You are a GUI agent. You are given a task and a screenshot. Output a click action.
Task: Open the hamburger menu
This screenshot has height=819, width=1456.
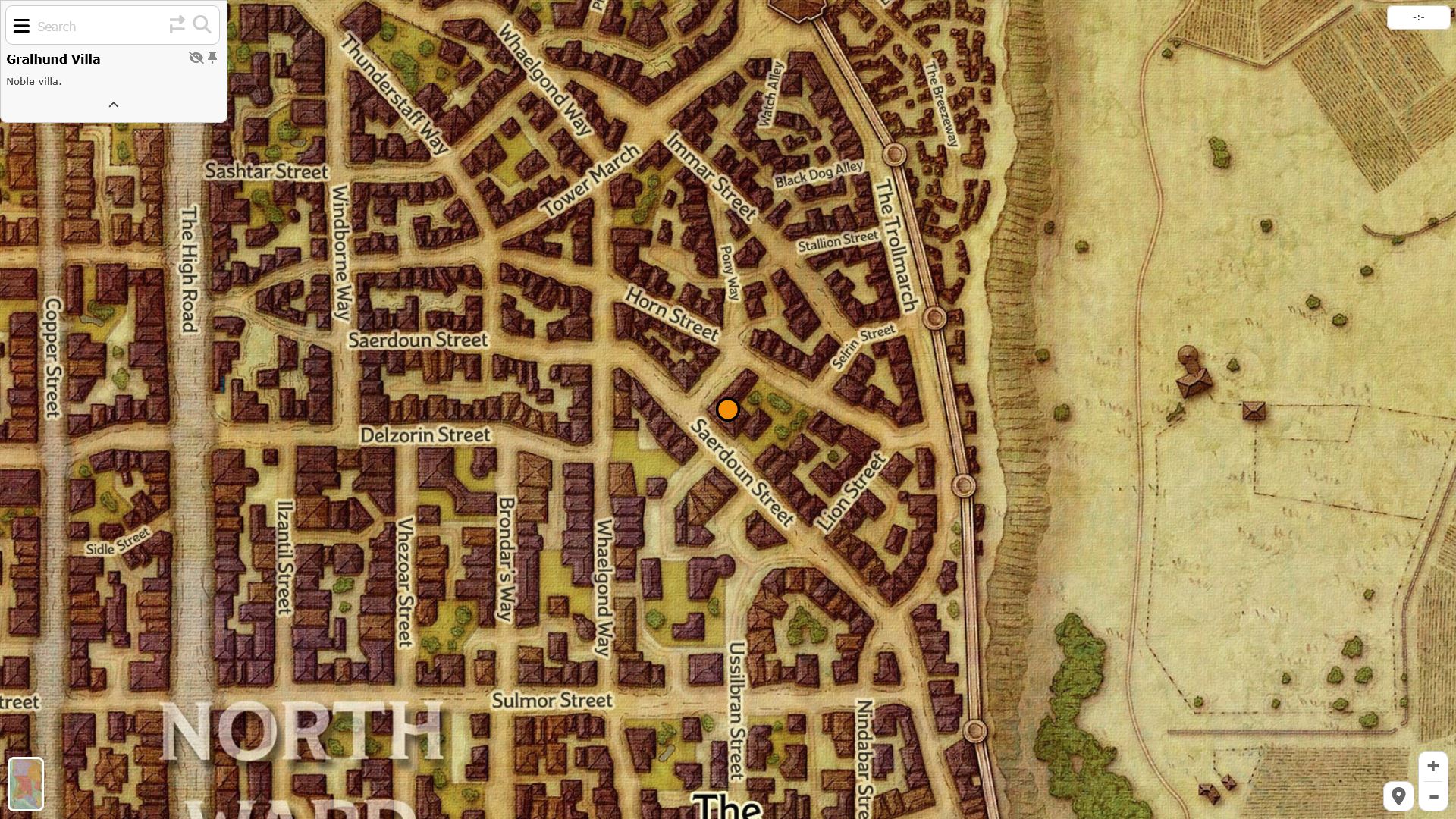click(21, 27)
